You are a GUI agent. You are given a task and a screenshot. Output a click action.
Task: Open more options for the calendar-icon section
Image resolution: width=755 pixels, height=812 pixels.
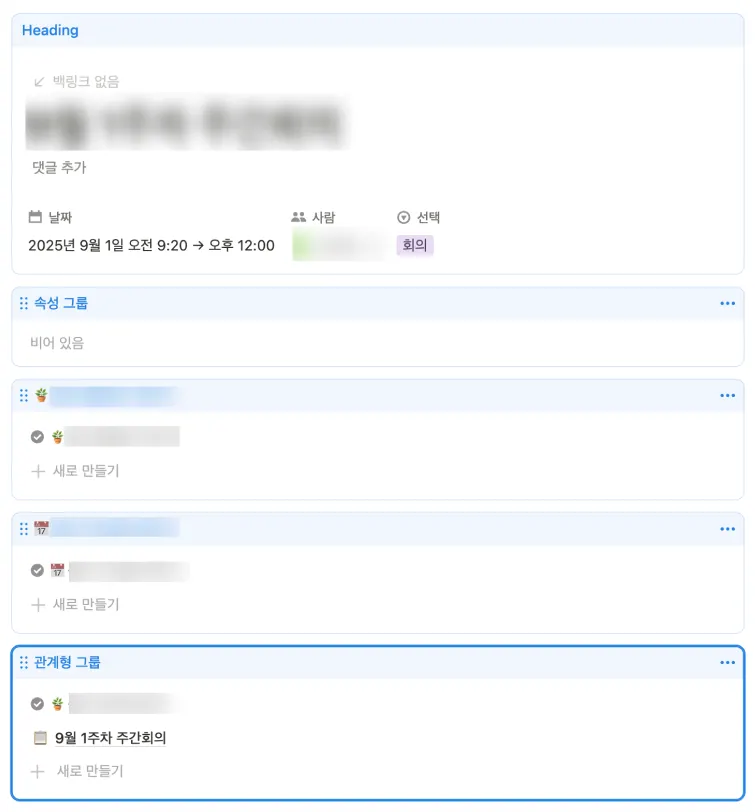[727, 529]
